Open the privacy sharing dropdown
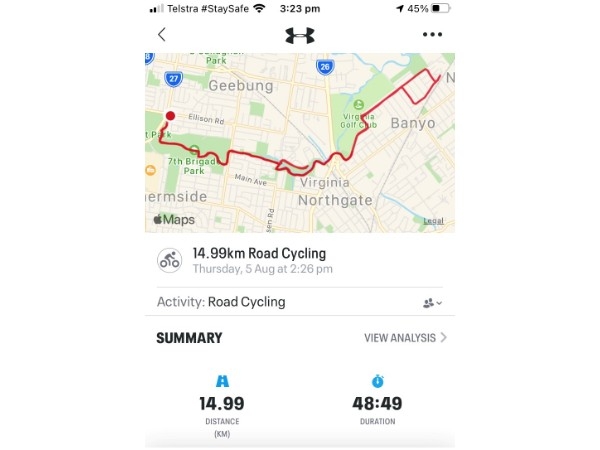Viewport: 600px width, 450px height. (x=432, y=302)
